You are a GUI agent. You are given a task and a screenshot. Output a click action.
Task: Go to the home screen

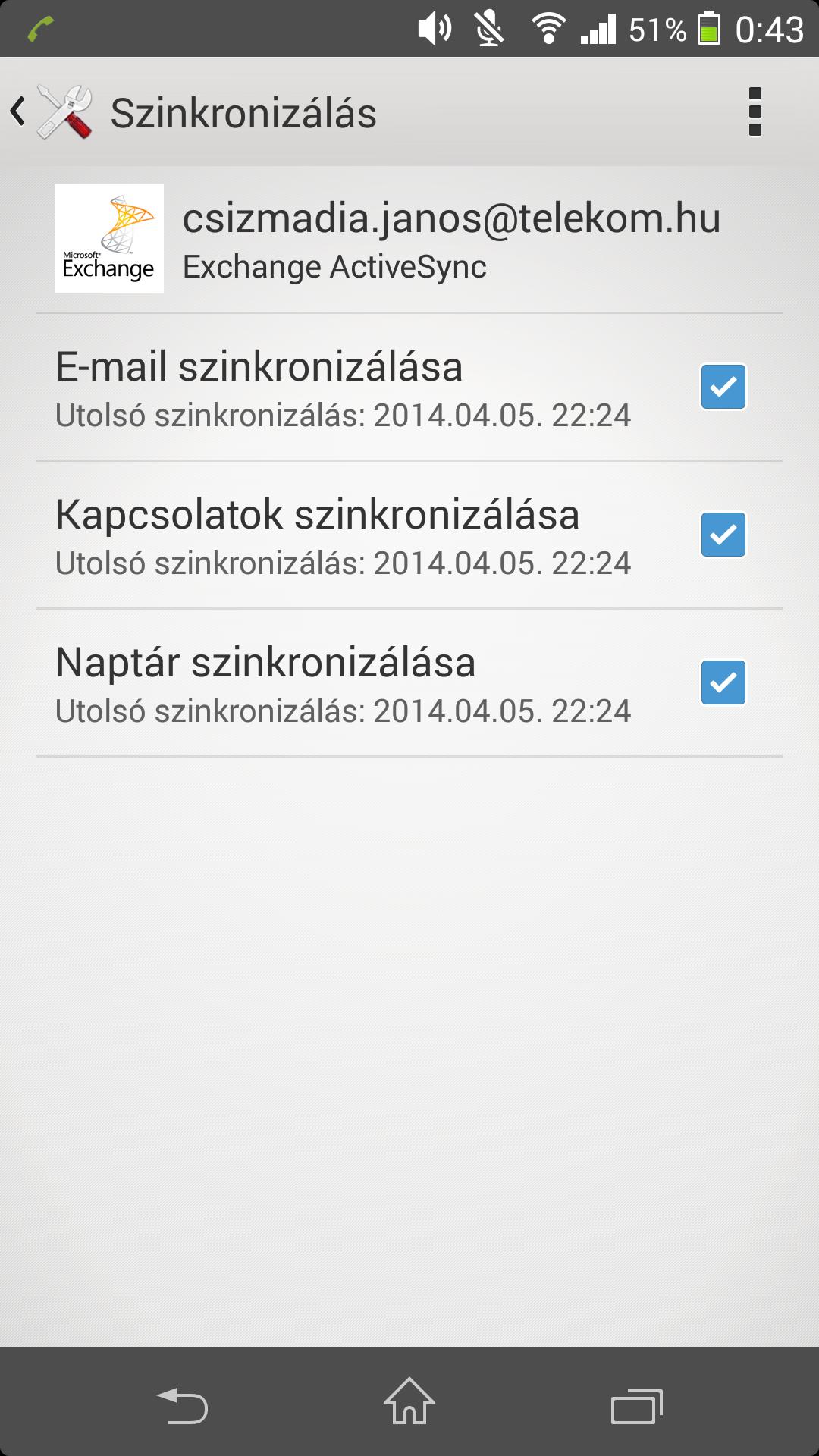click(409, 1401)
